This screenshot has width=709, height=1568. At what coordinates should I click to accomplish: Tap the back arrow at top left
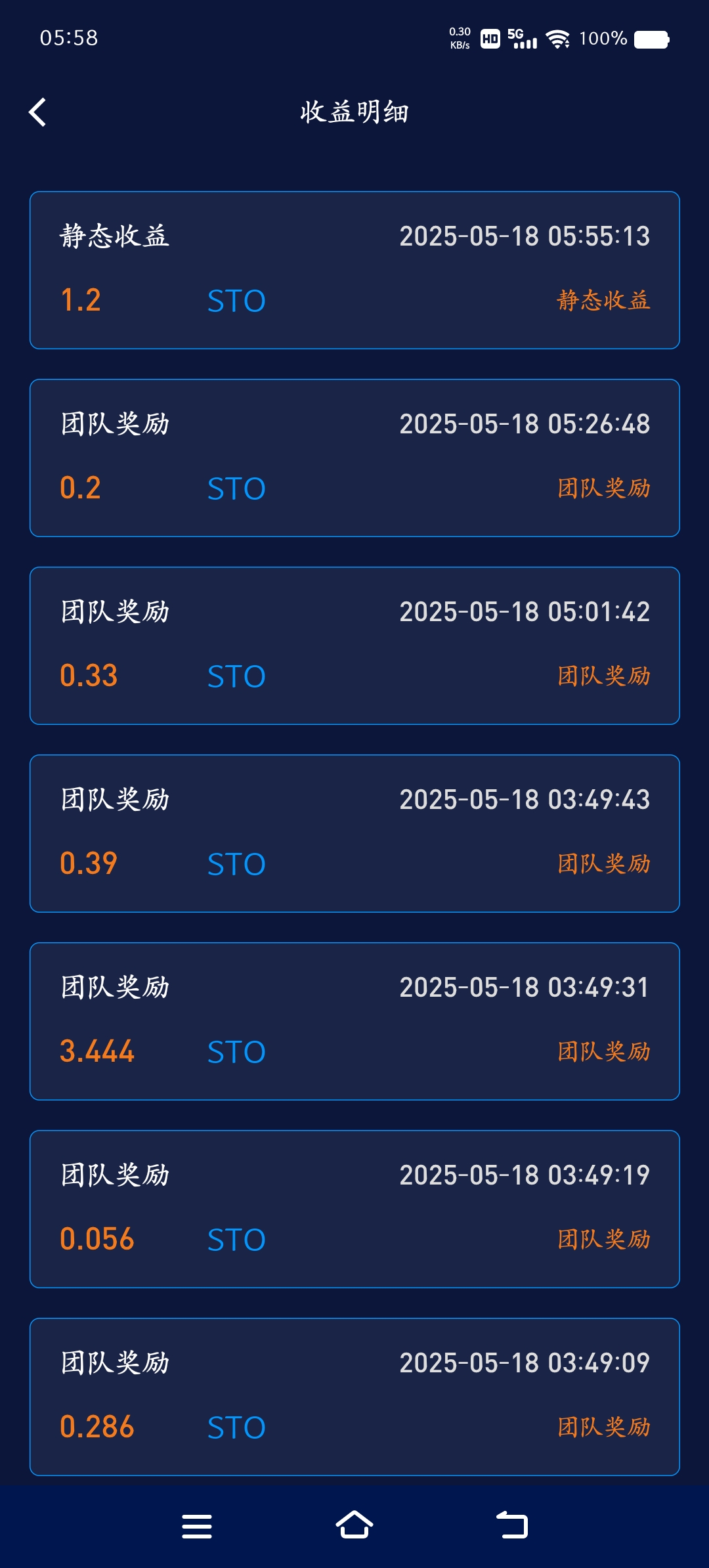38,112
